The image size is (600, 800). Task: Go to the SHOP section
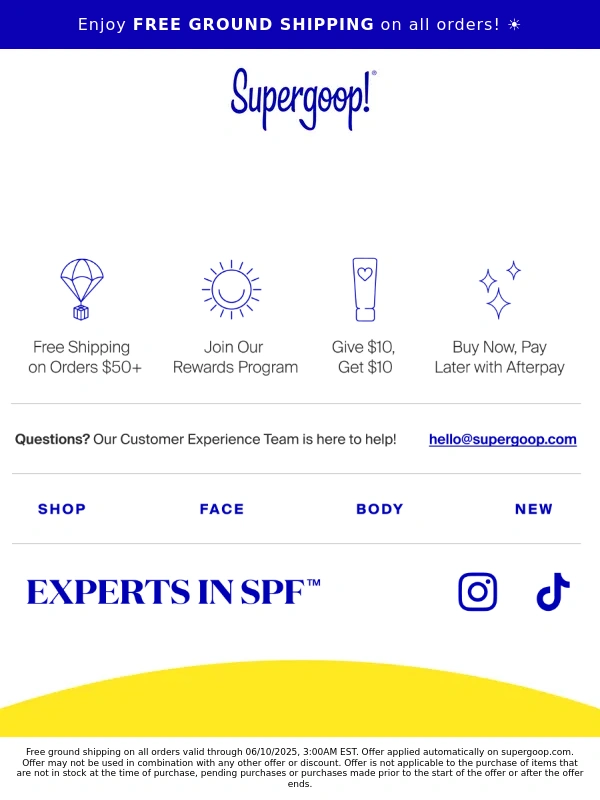(62, 509)
